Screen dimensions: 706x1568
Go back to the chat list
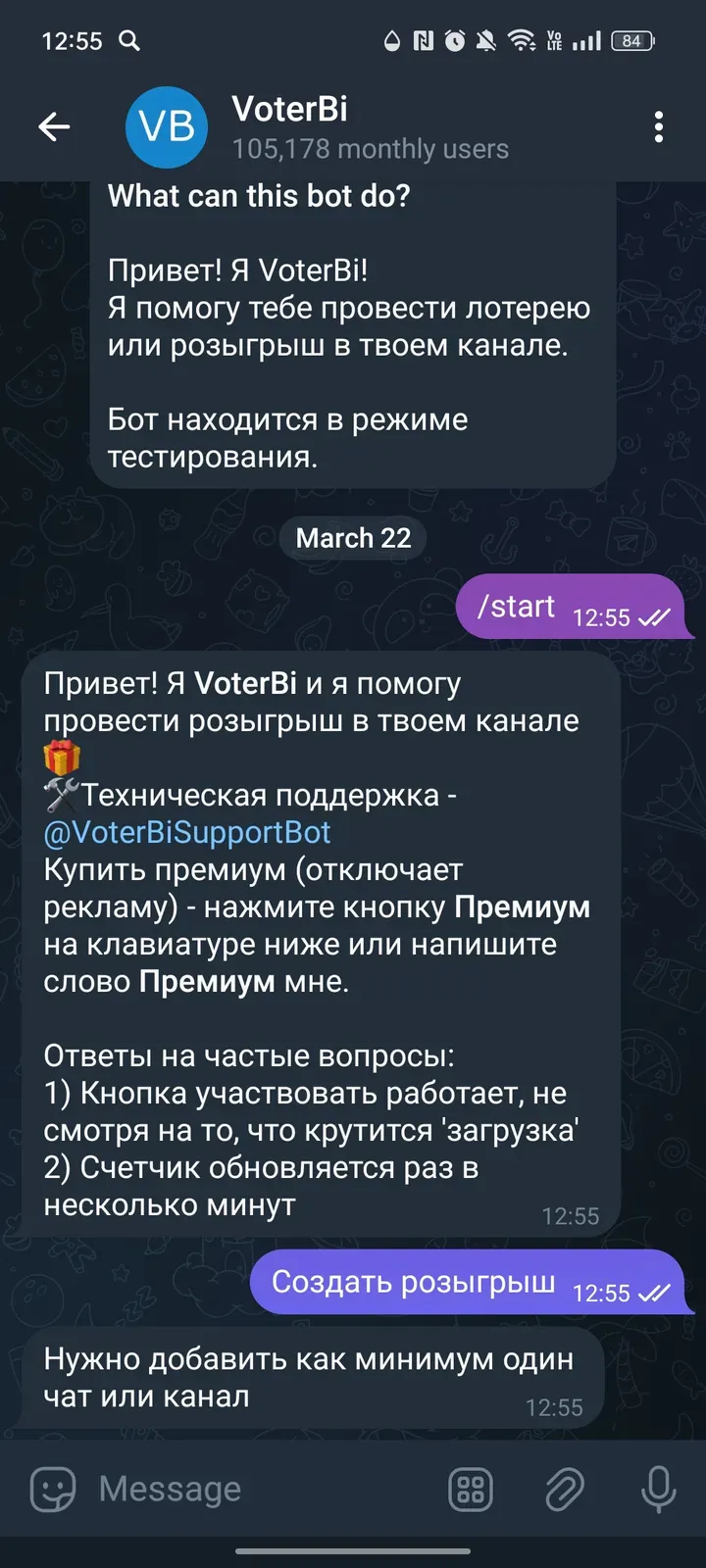coord(54,126)
